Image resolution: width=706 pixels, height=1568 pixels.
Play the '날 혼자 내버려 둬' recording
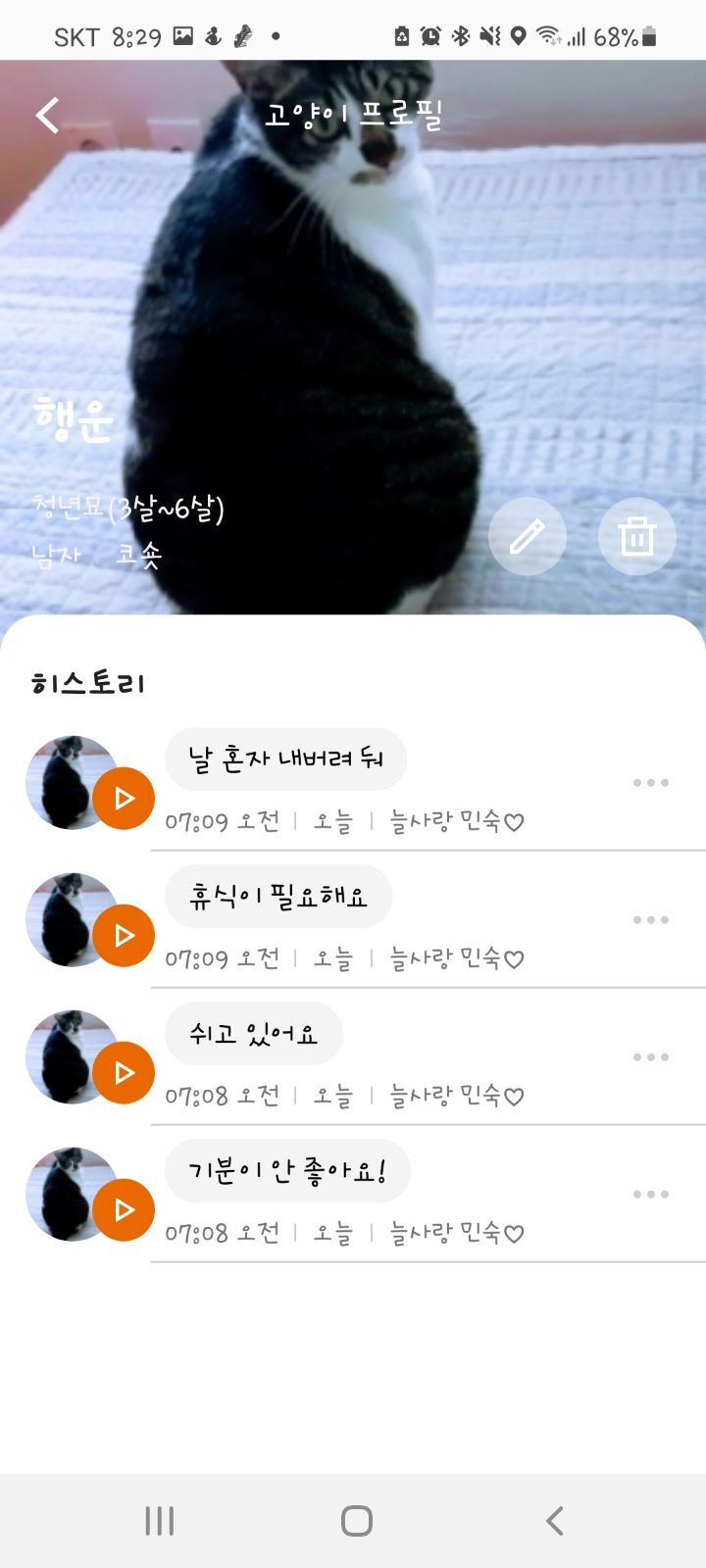(124, 799)
